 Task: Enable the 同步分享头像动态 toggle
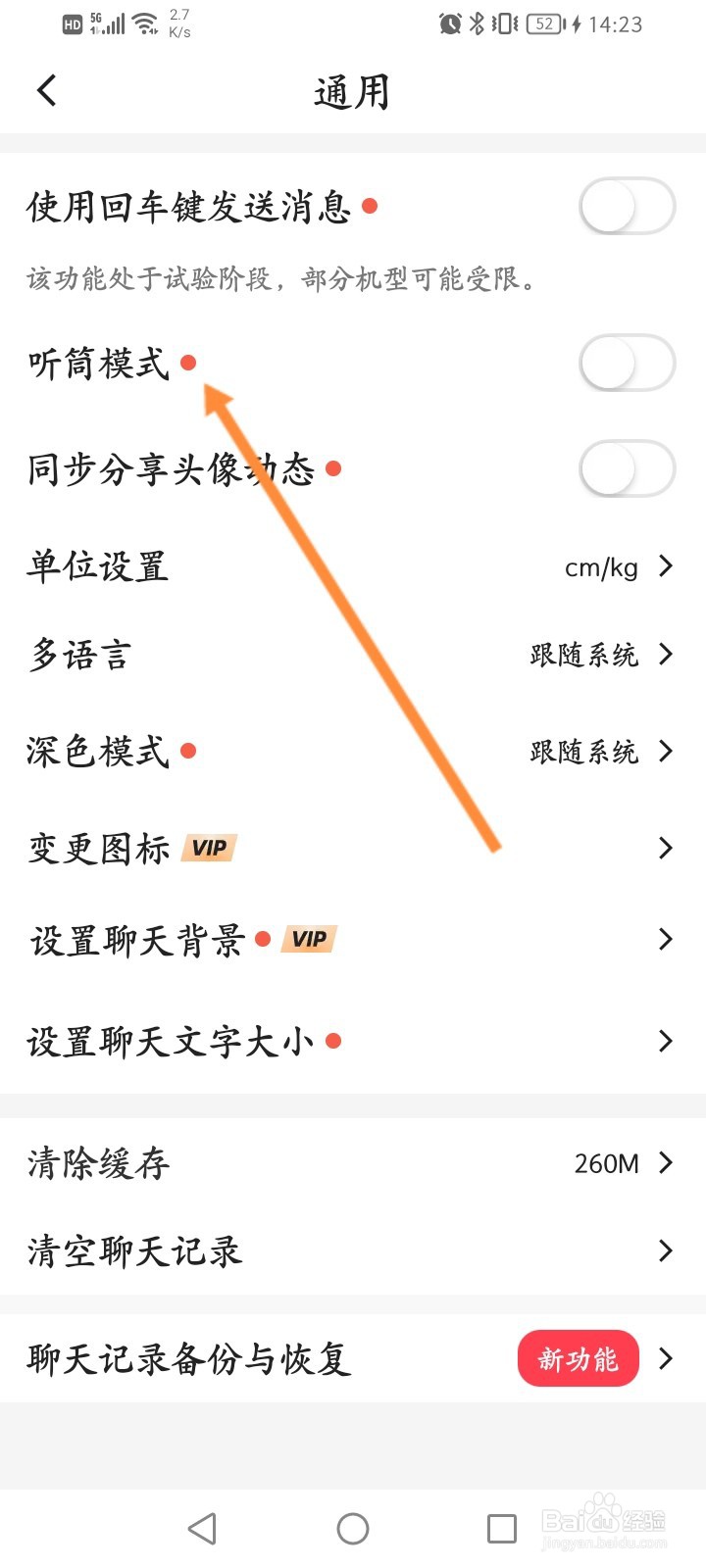[x=627, y=469]
